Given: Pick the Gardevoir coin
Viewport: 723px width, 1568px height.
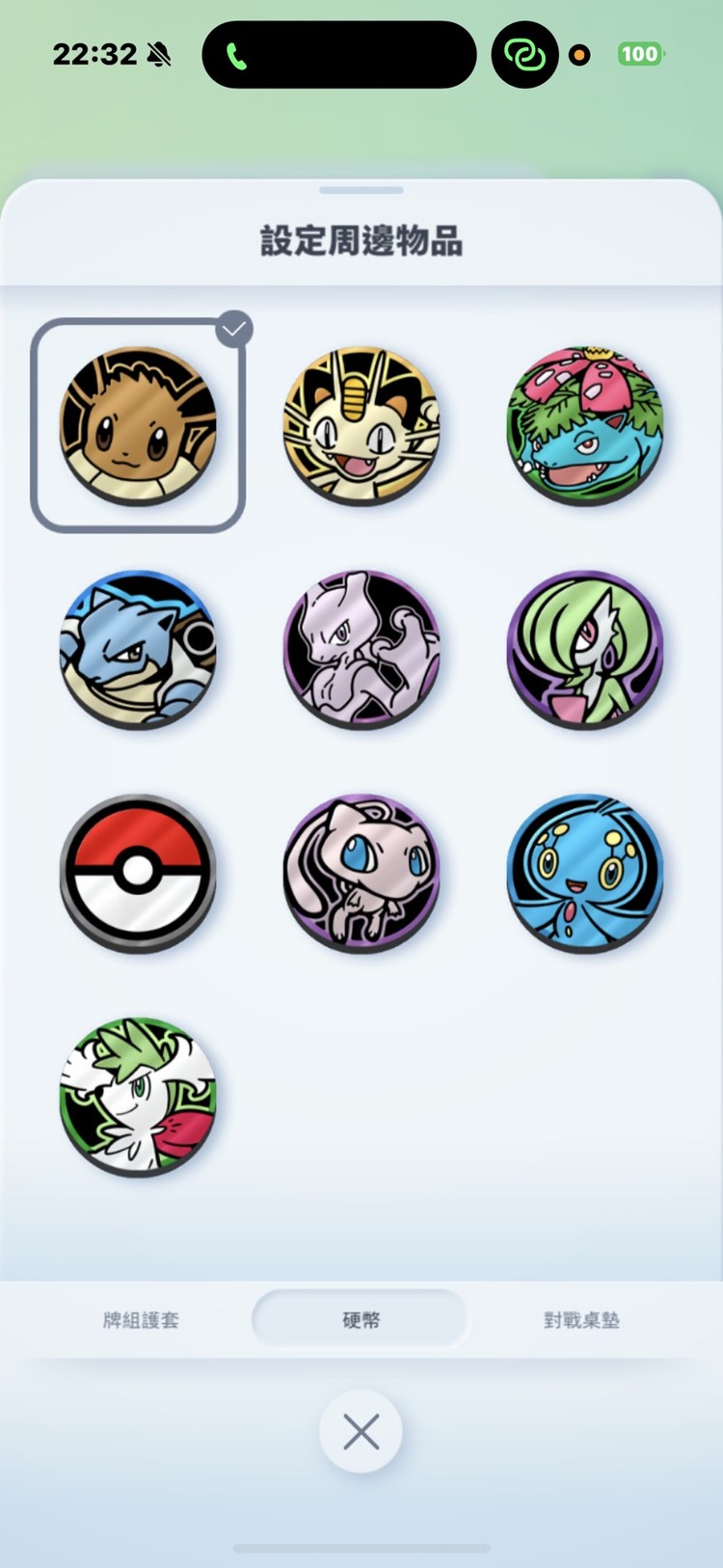Looking at the screenshot, I should point(585,648).
